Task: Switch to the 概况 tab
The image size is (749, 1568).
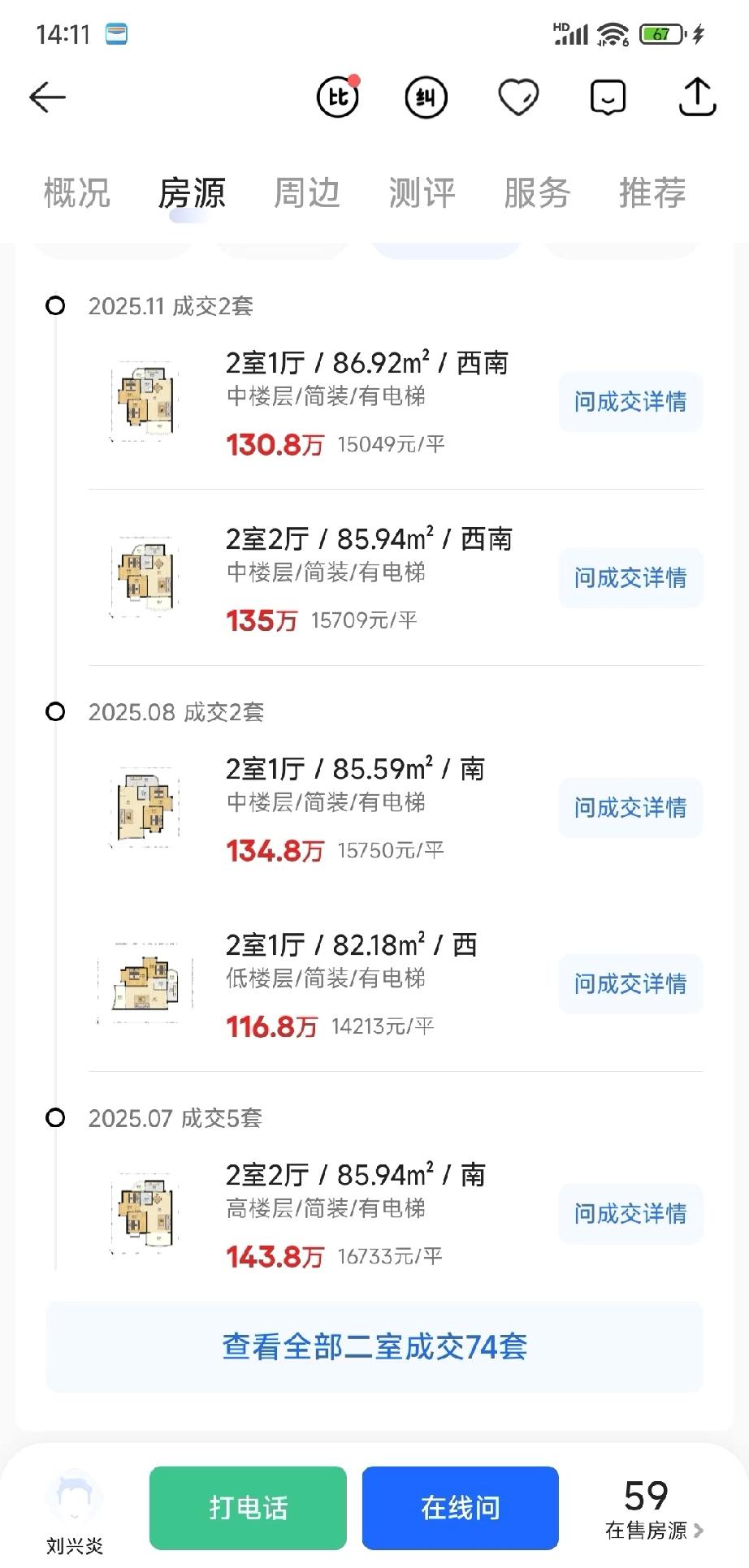Action: (76, 193)
